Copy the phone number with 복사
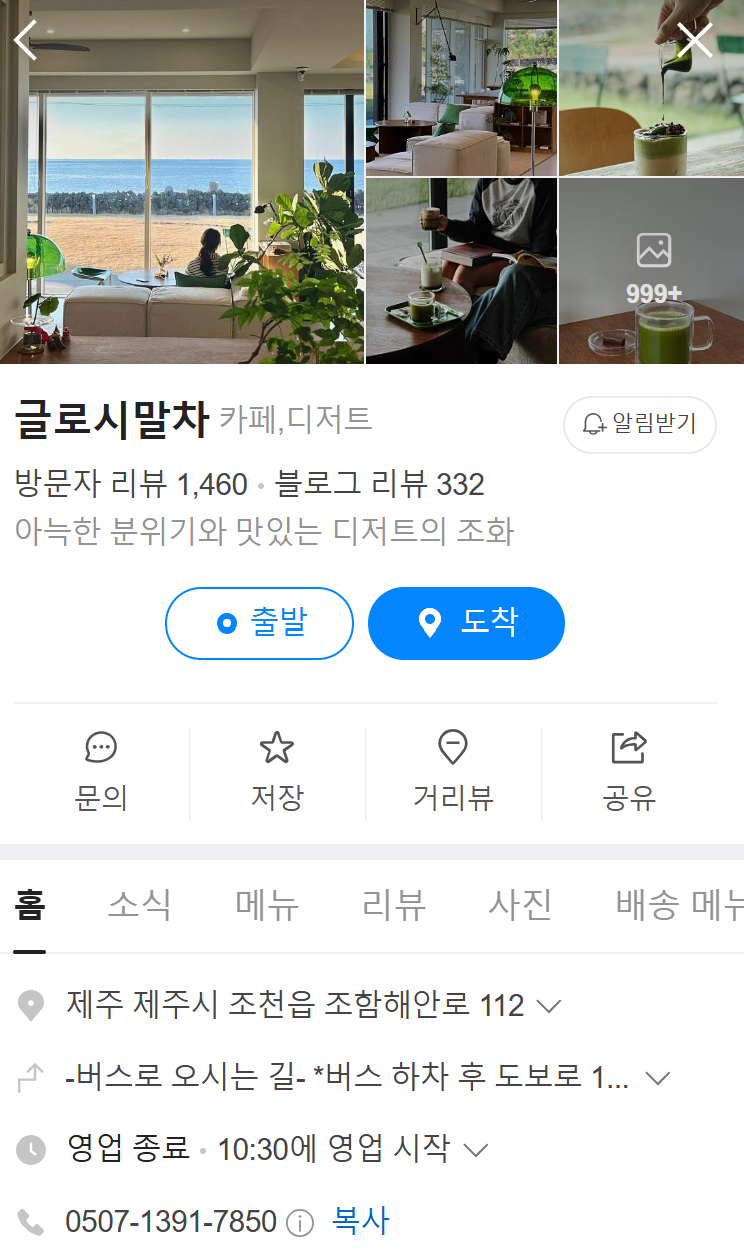The image size is (744, 1254). point(360,1221)
